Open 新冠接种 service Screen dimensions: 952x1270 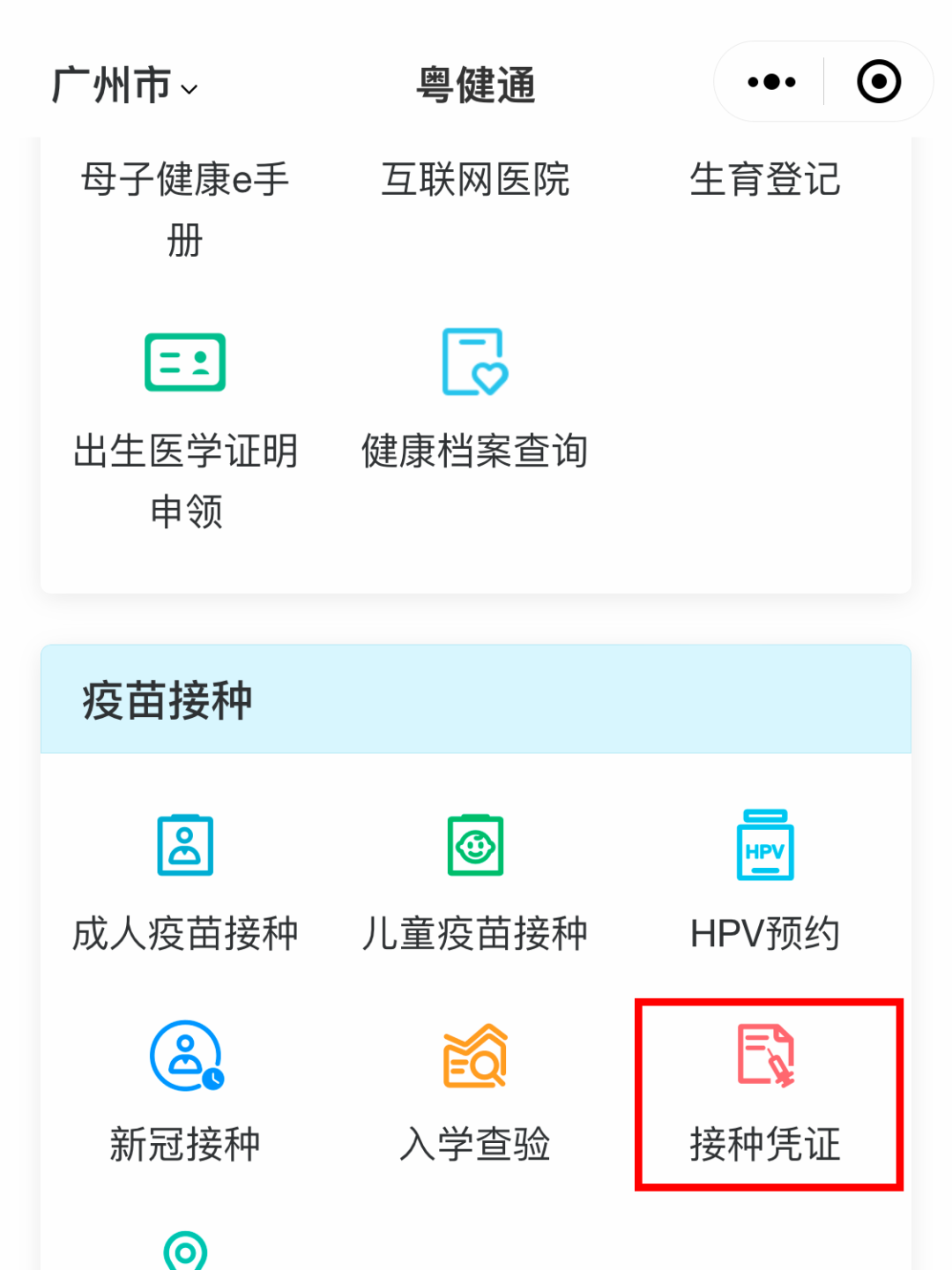[185, 1092]
